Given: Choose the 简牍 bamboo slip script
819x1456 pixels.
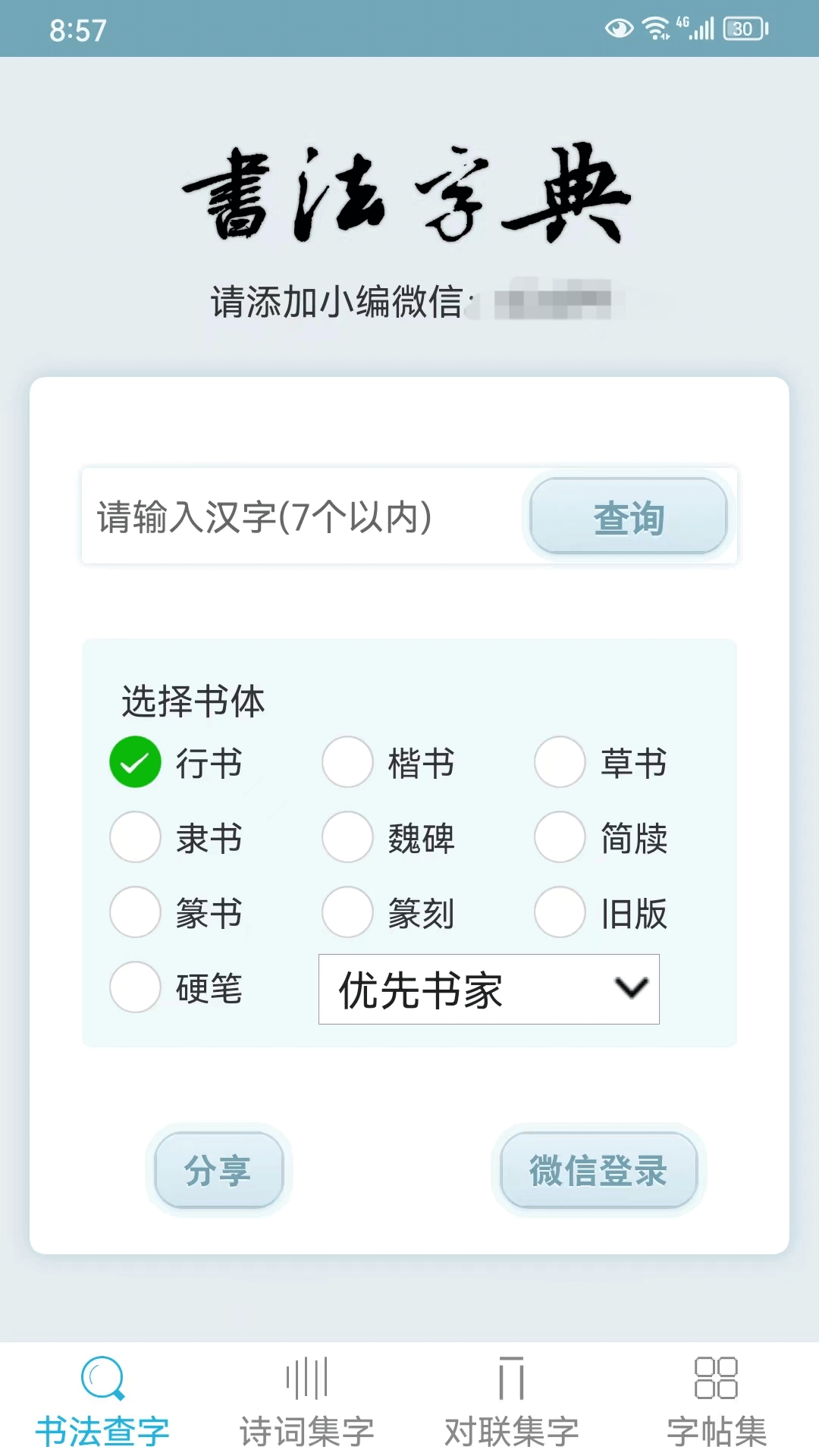Looking at the screenshot, I should coord(559,839).
